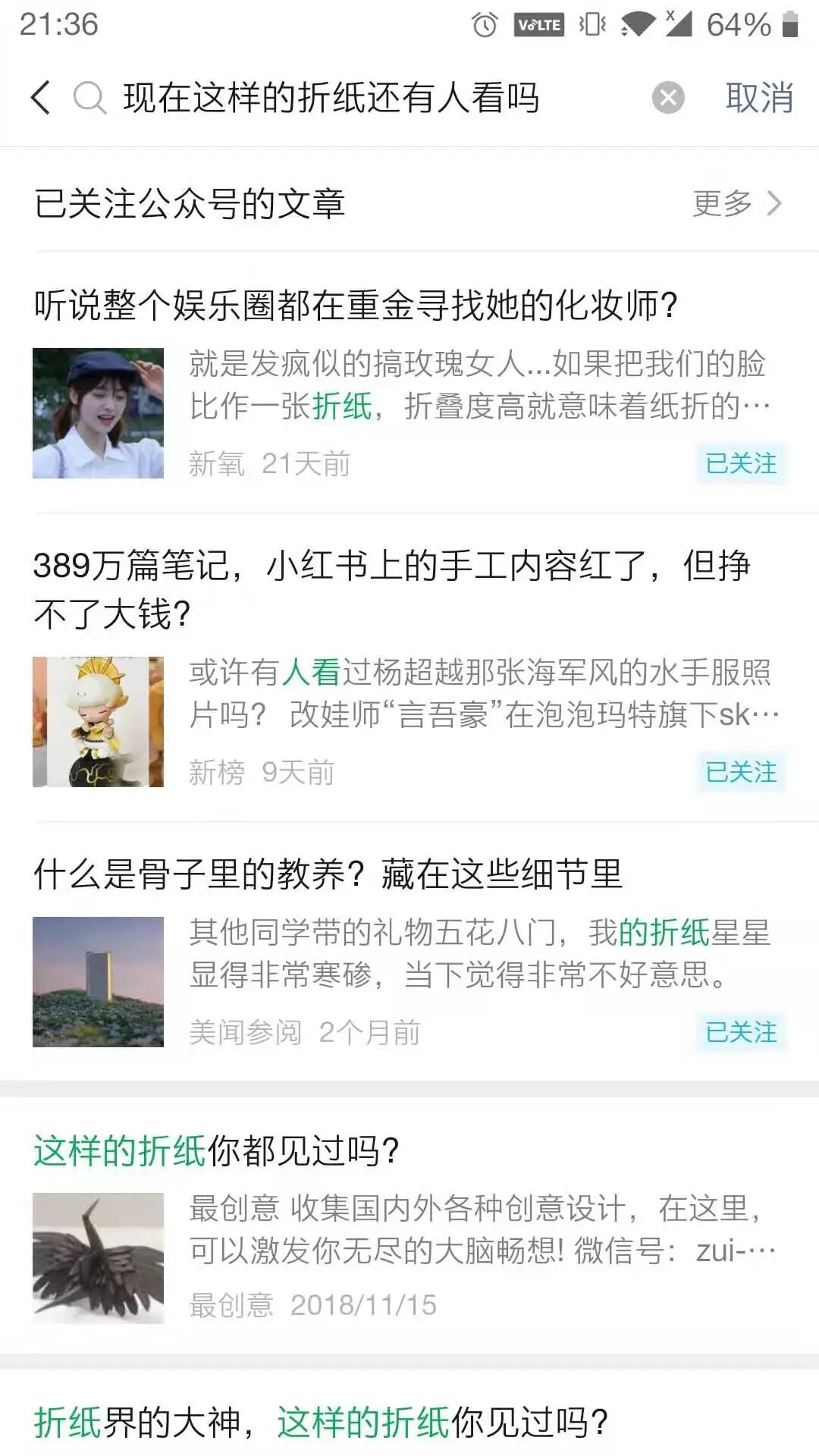Screen dimensions: 819x1456
Task: Open 折纸界的大神 article result
Action: [x=321, y=1421]
